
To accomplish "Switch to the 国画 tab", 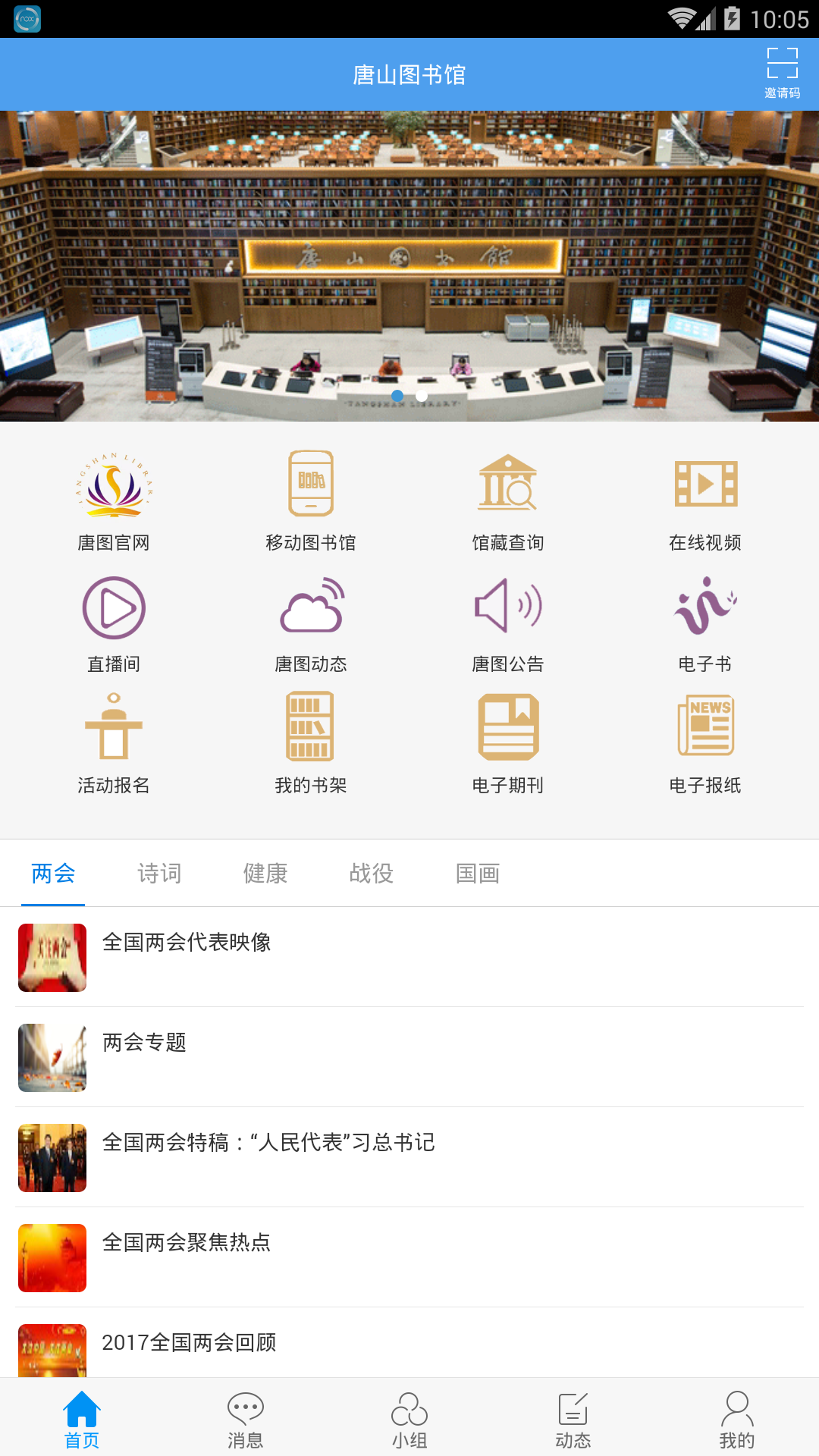I will click(477, 874).
